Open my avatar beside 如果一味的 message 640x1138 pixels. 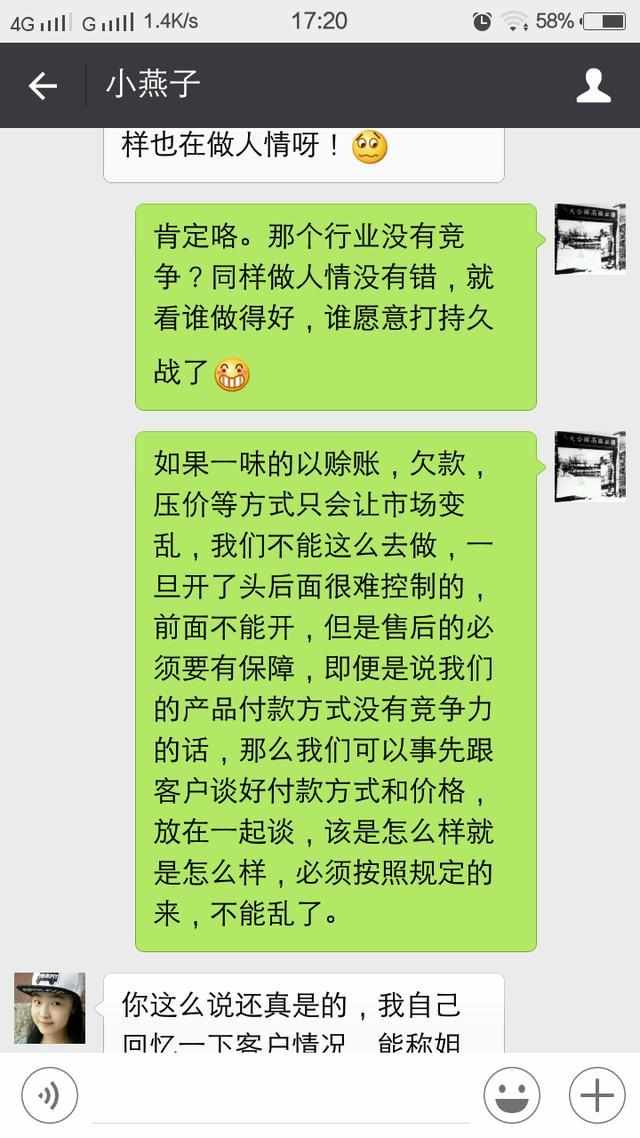[590, 467]
